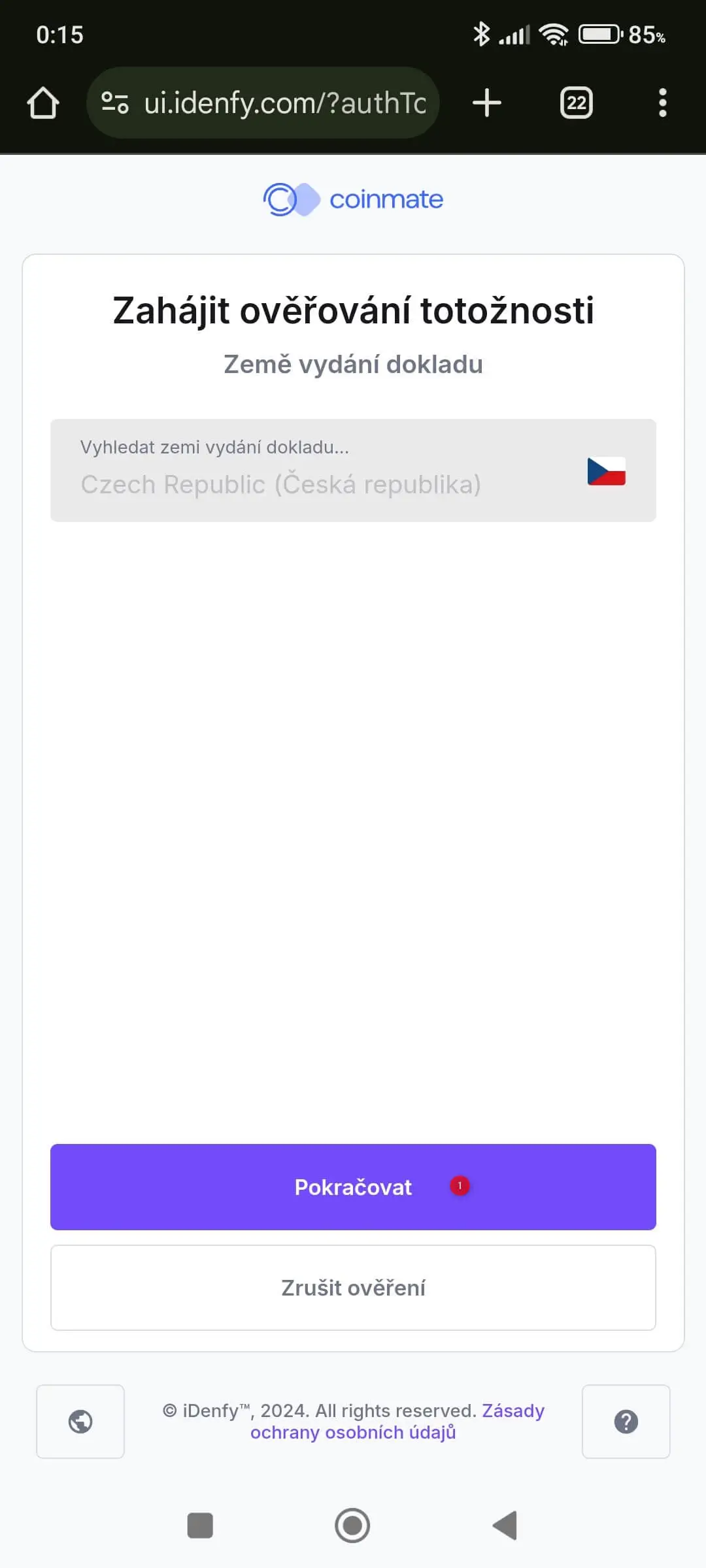Image resolution: width=706 pixels, height=1568 pixels.
Task: View site information icon in address bar
Action: (115, 103)
